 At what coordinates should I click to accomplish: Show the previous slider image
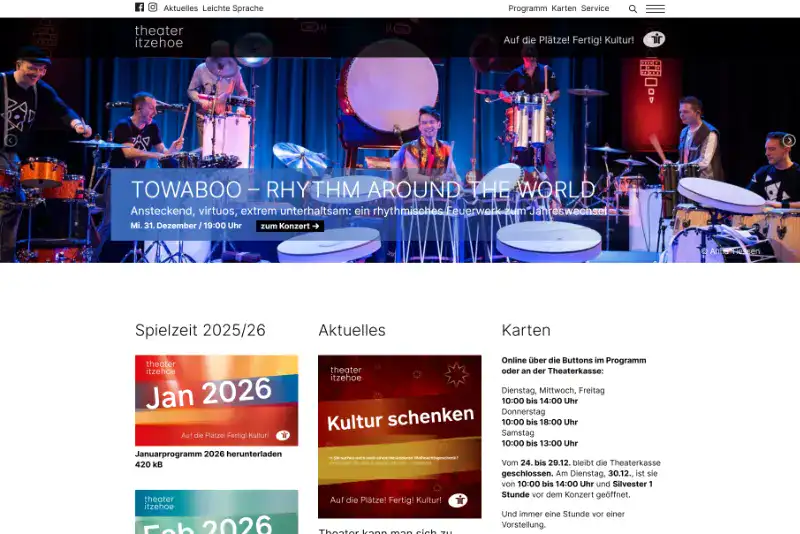click(x=11, y=140)
